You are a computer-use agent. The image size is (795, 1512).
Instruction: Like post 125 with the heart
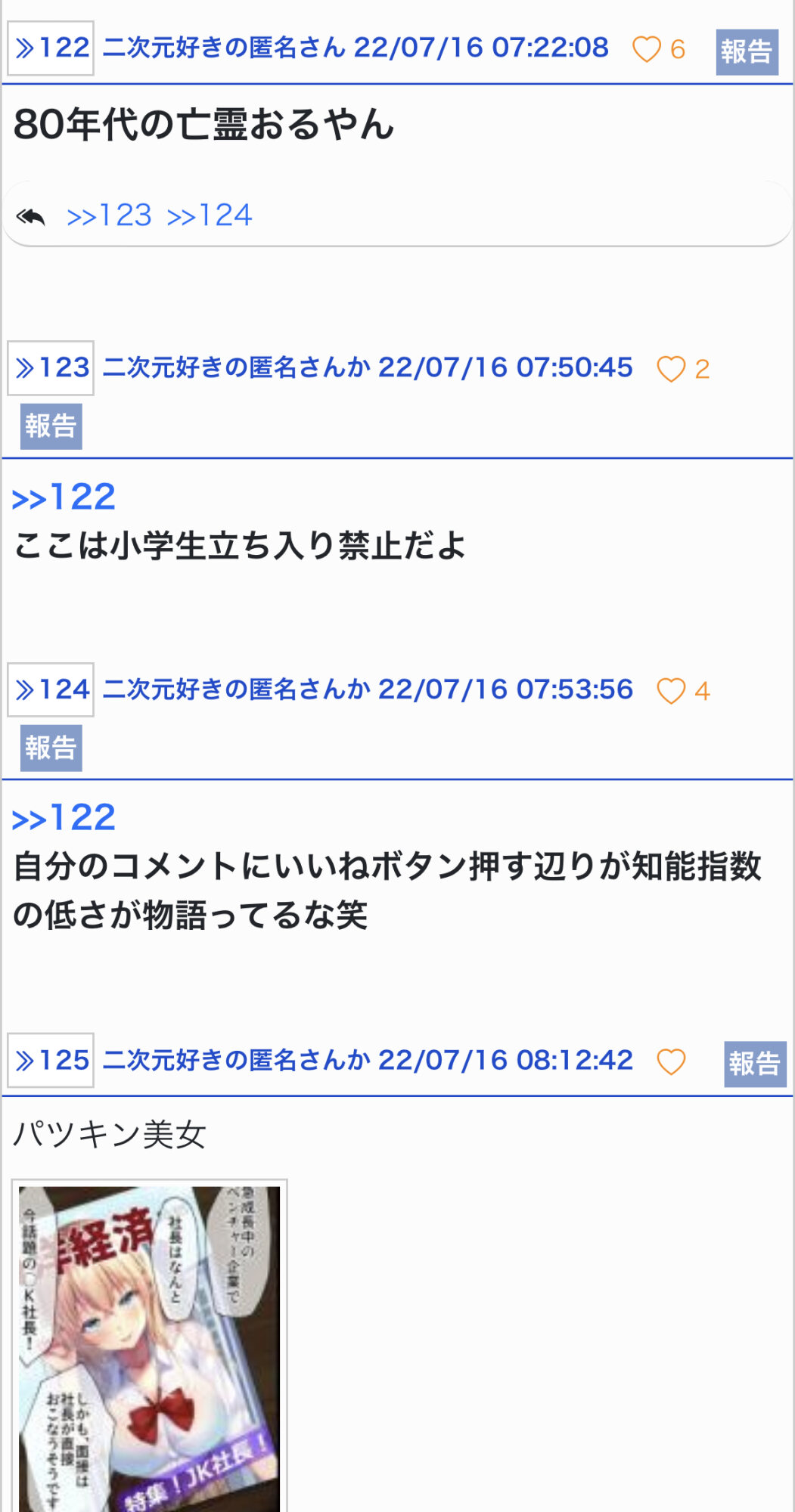click(x=671, y=1061)
